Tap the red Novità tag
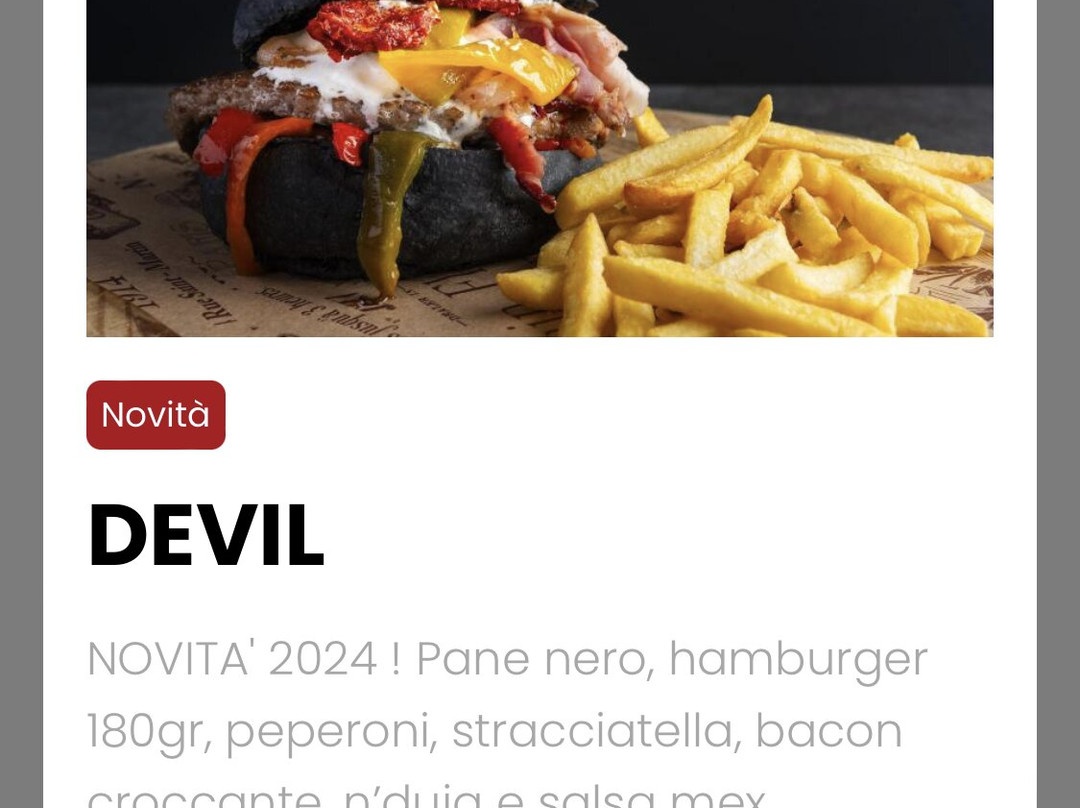This screenshot has width=1080, height=808. [x=156, y=415]
